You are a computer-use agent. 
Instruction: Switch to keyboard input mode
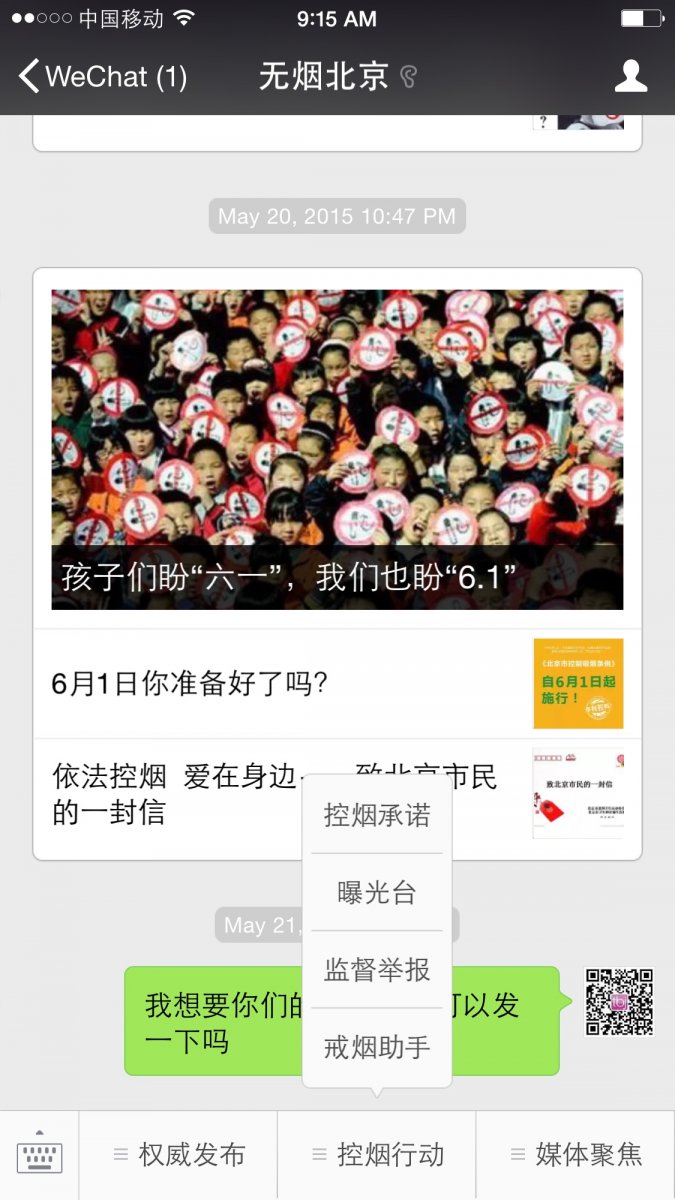coord(40,1156)
